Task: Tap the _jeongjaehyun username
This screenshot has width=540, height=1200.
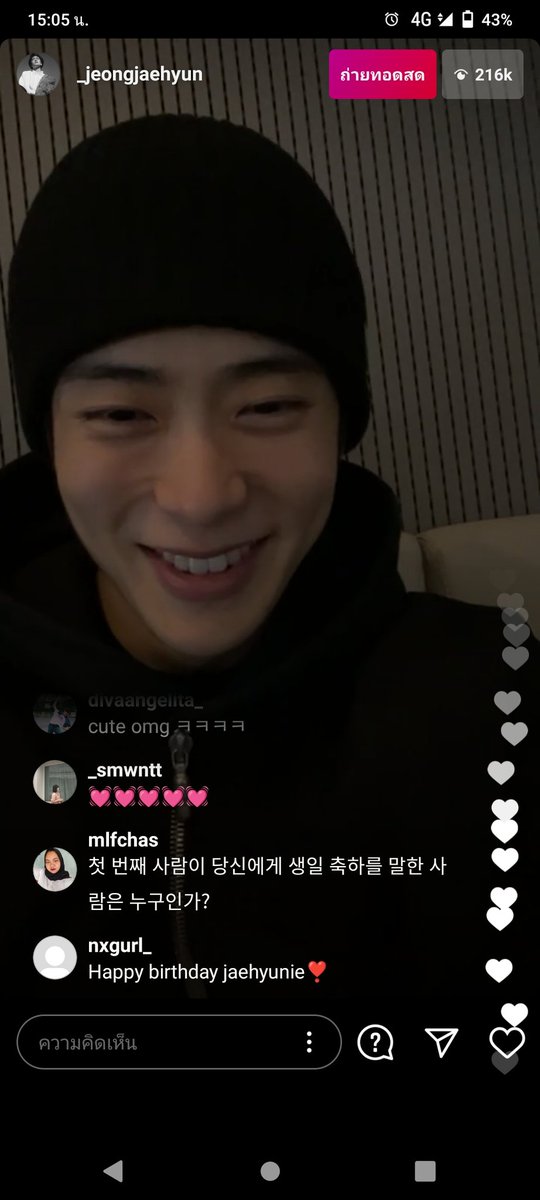Action: [x=139, y=74]
